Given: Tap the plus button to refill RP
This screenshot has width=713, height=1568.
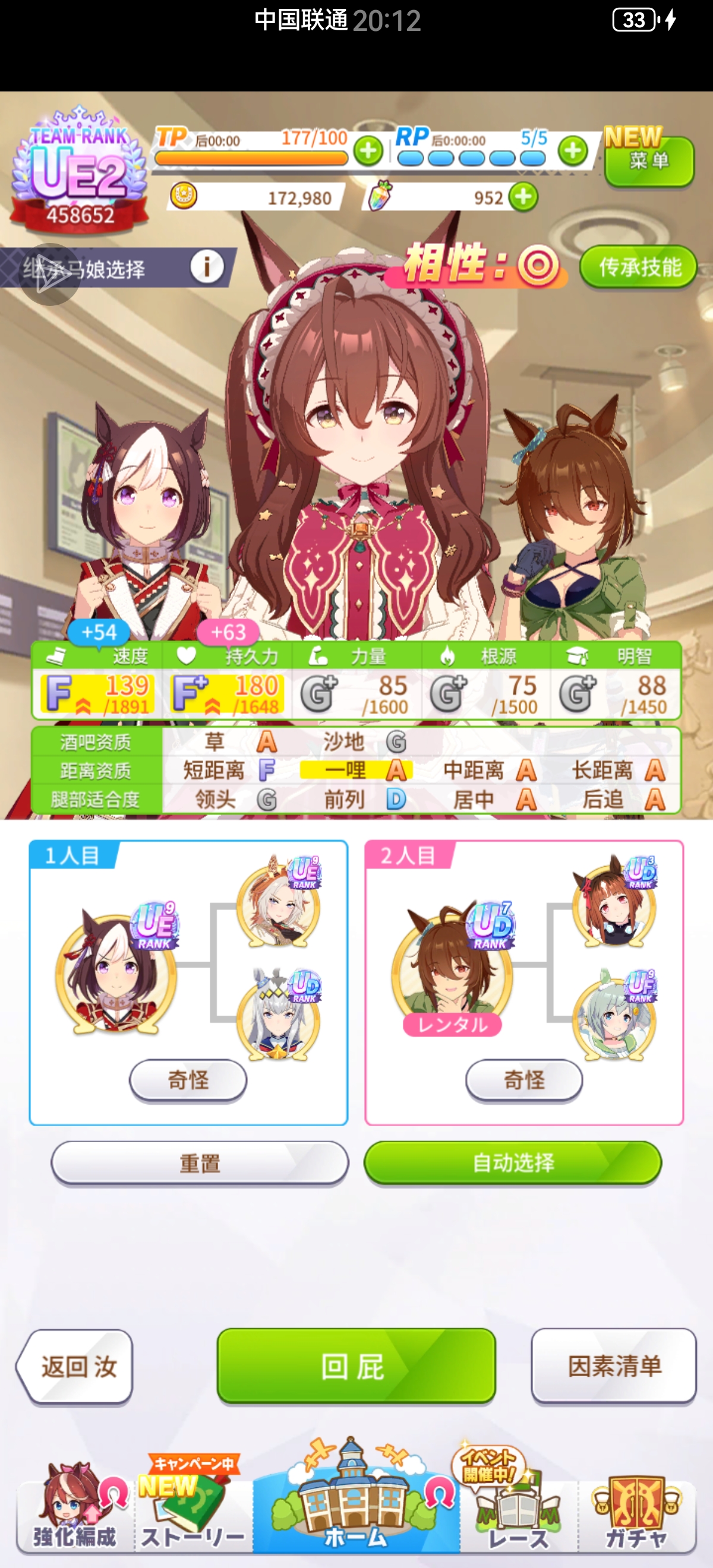Looking at the screenshot, I should tap(573, 151).
